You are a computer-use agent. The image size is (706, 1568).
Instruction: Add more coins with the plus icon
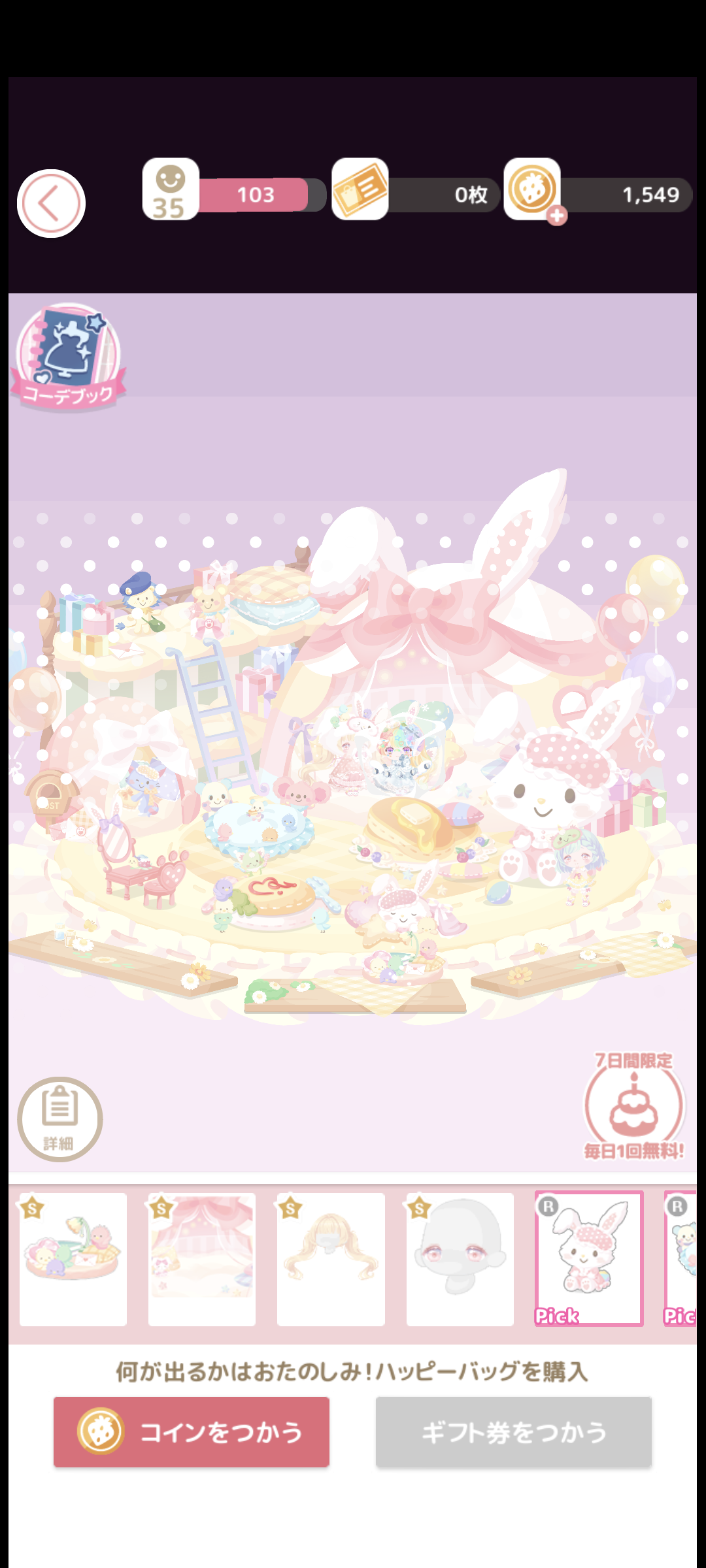(557, 216)
